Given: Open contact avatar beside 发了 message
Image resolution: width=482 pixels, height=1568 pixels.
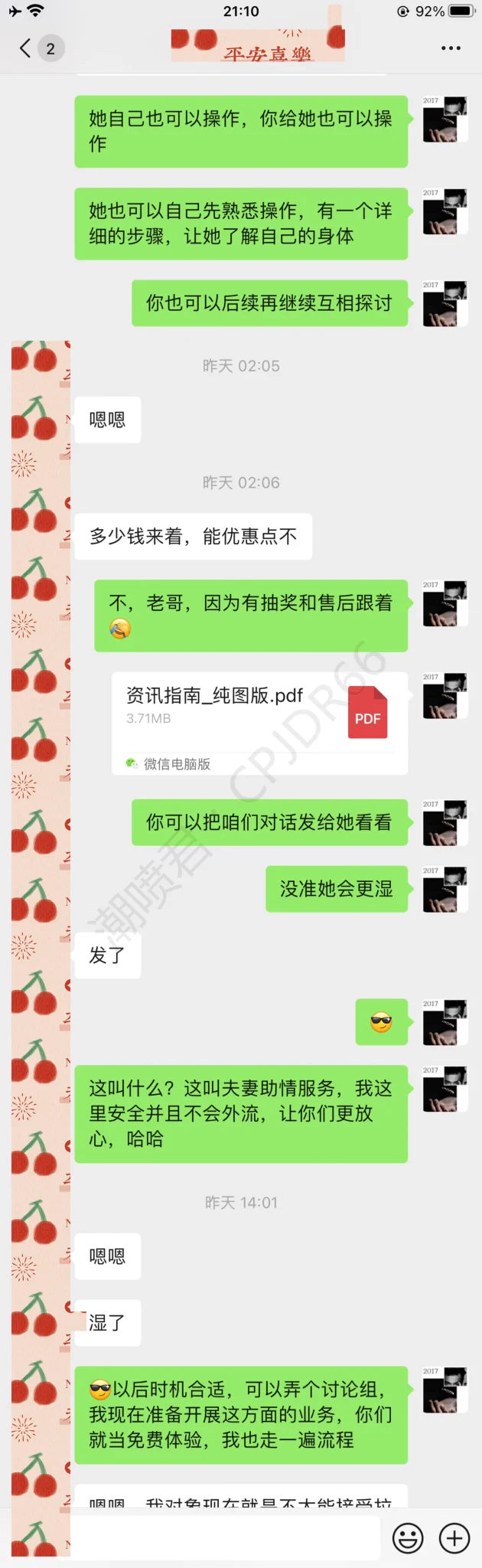Looking at the screenshot, I should 41,955.
